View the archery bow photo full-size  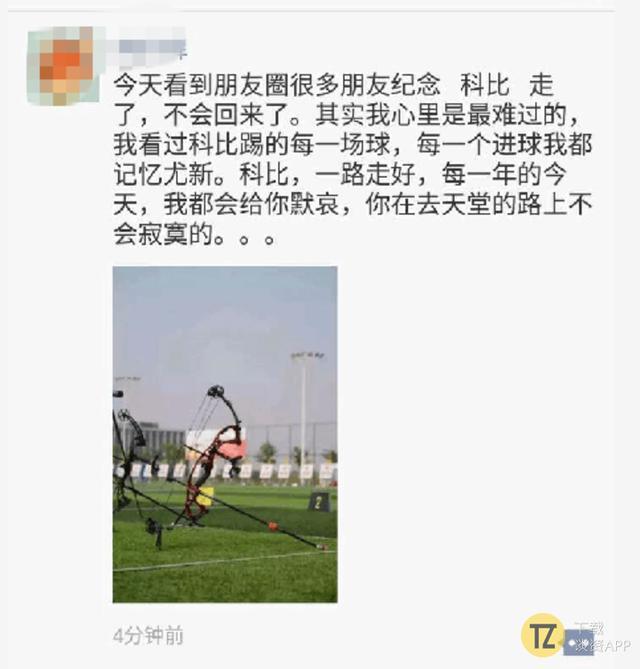pos(224,433)
